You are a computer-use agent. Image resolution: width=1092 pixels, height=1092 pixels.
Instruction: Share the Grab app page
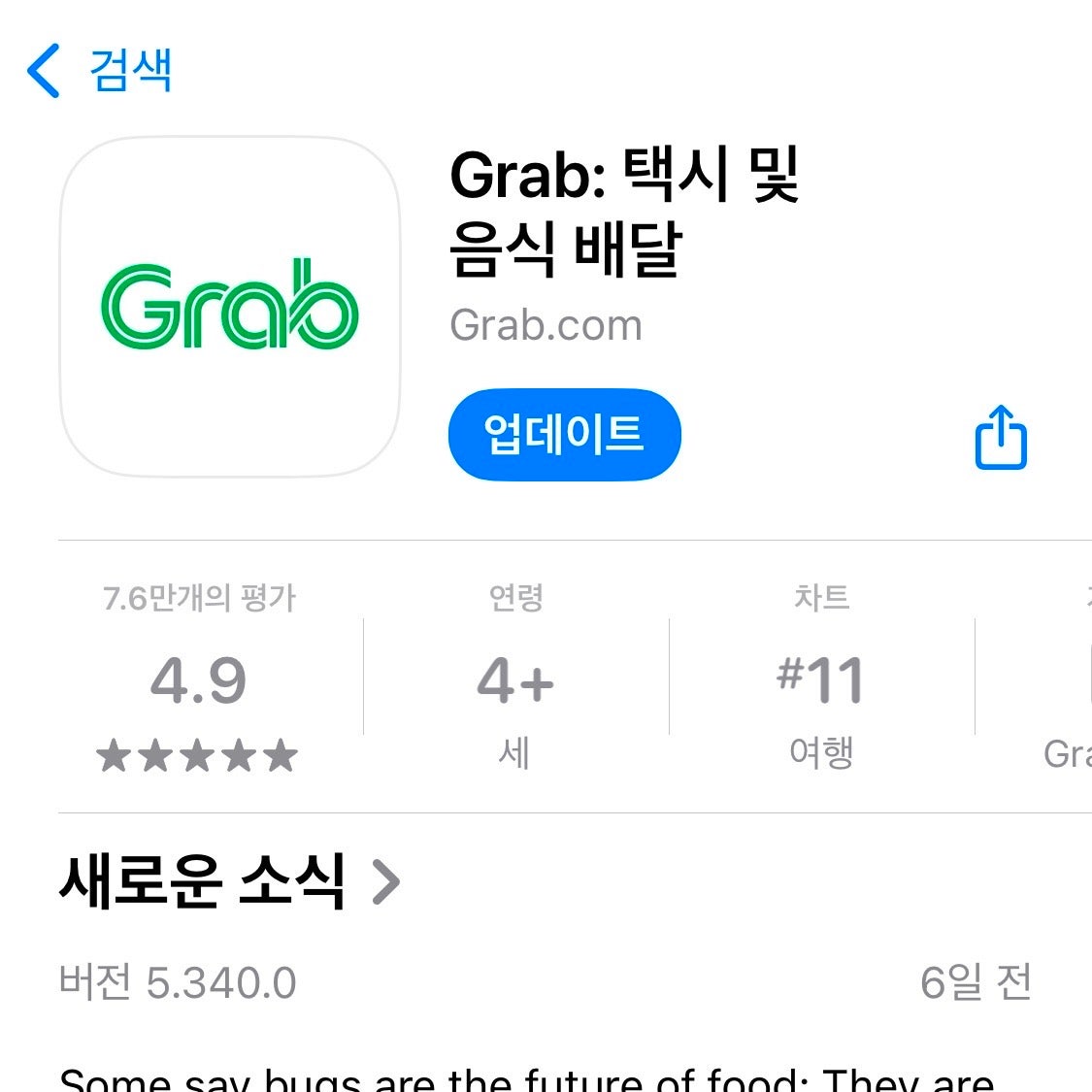pyautogui.click(x=1000, y=438)
